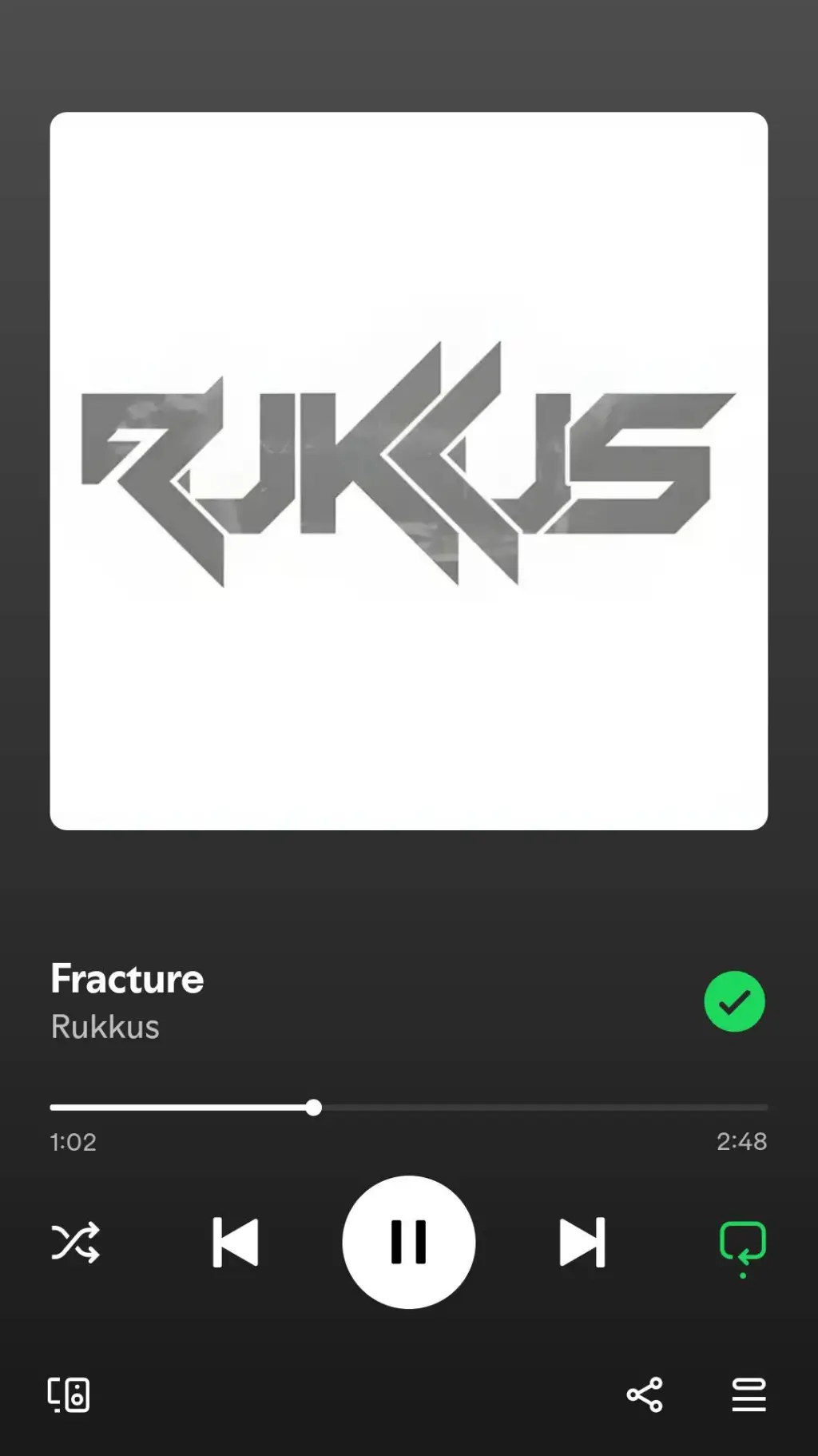This screenshot has width=818, height=1456.
Task: Pause the track Fracture
Action: [408, 1242]
